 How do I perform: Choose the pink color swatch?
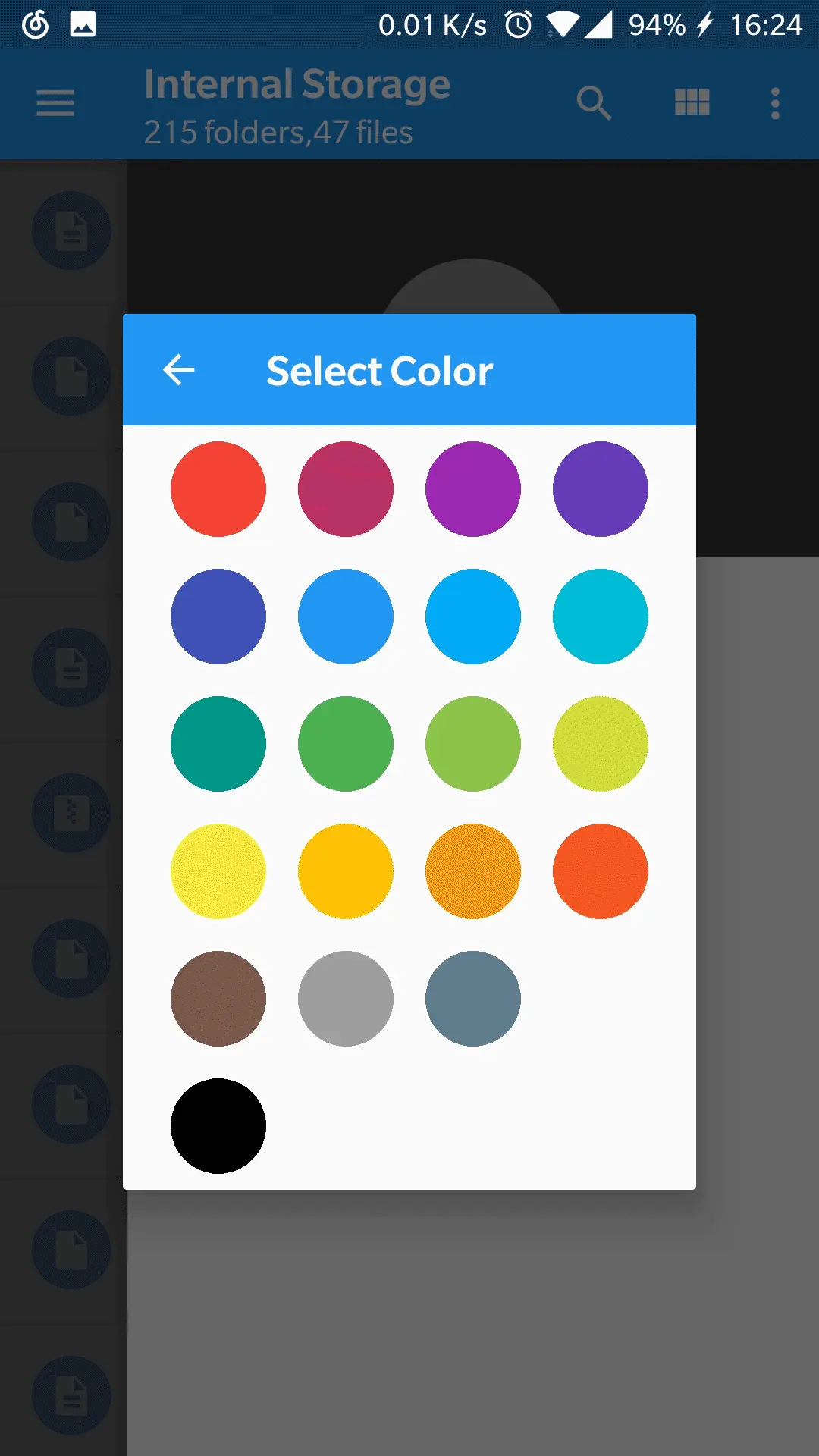click(346, 489)
